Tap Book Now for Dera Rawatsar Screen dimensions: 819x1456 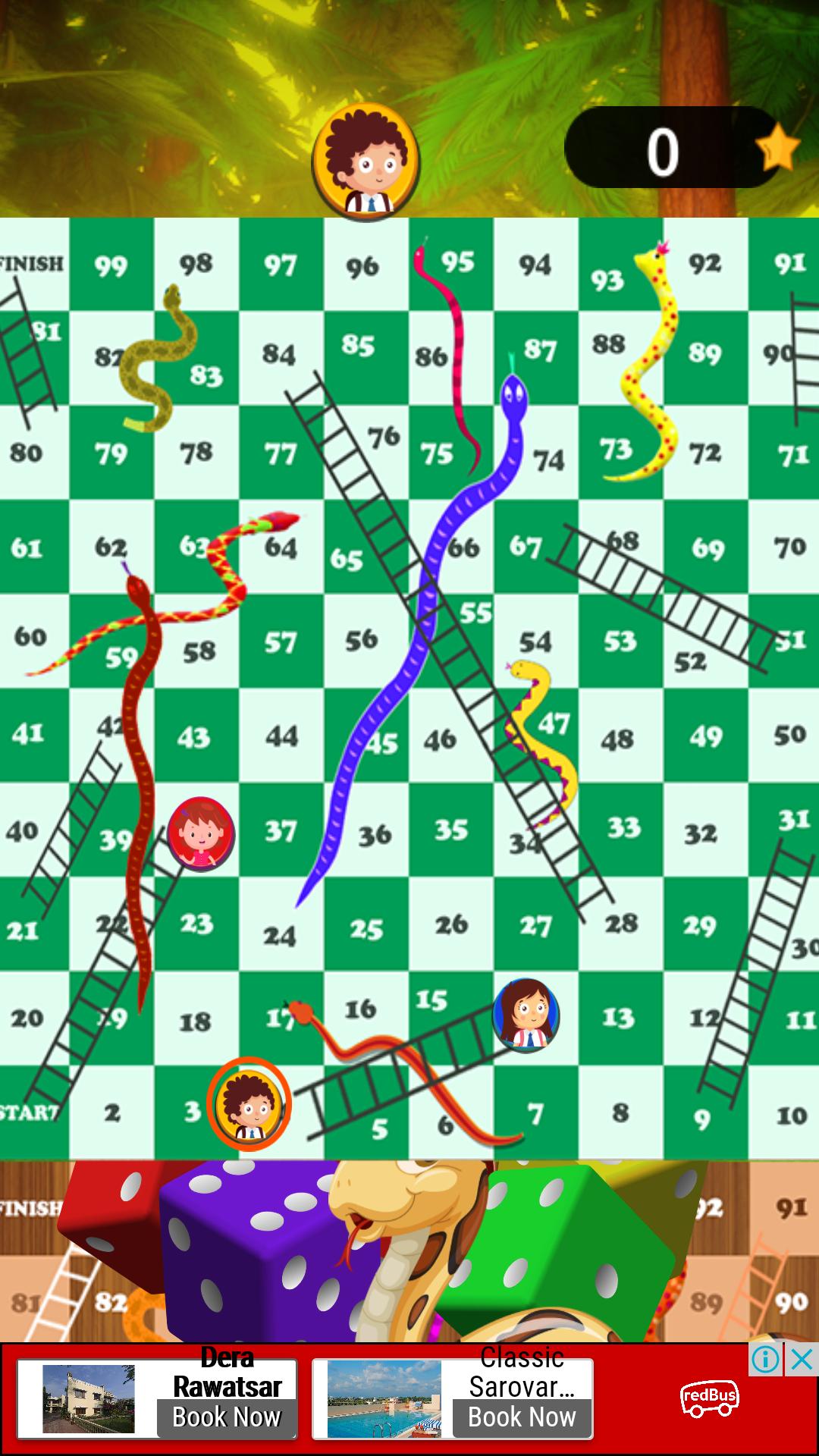coord(226,1417)
